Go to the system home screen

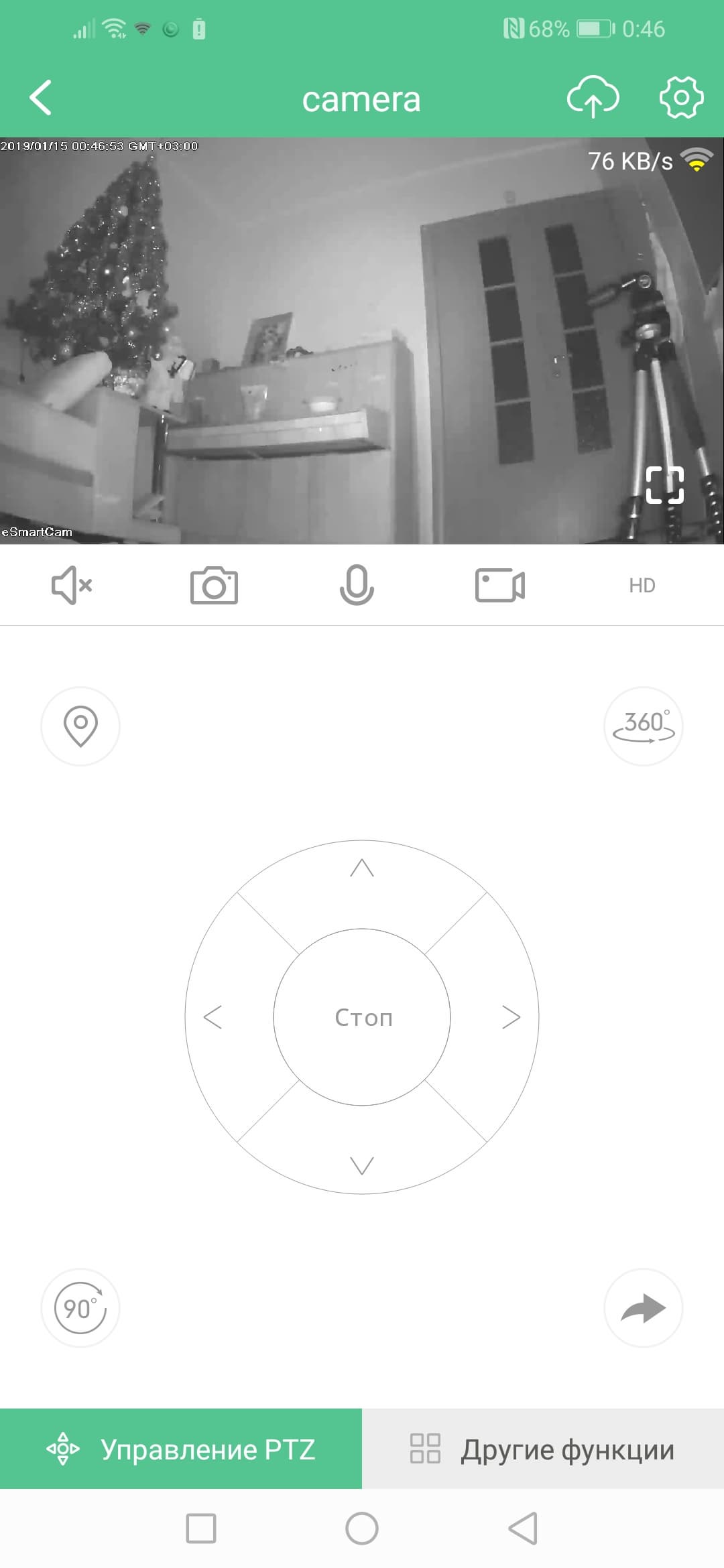[x=362, y=1528]
